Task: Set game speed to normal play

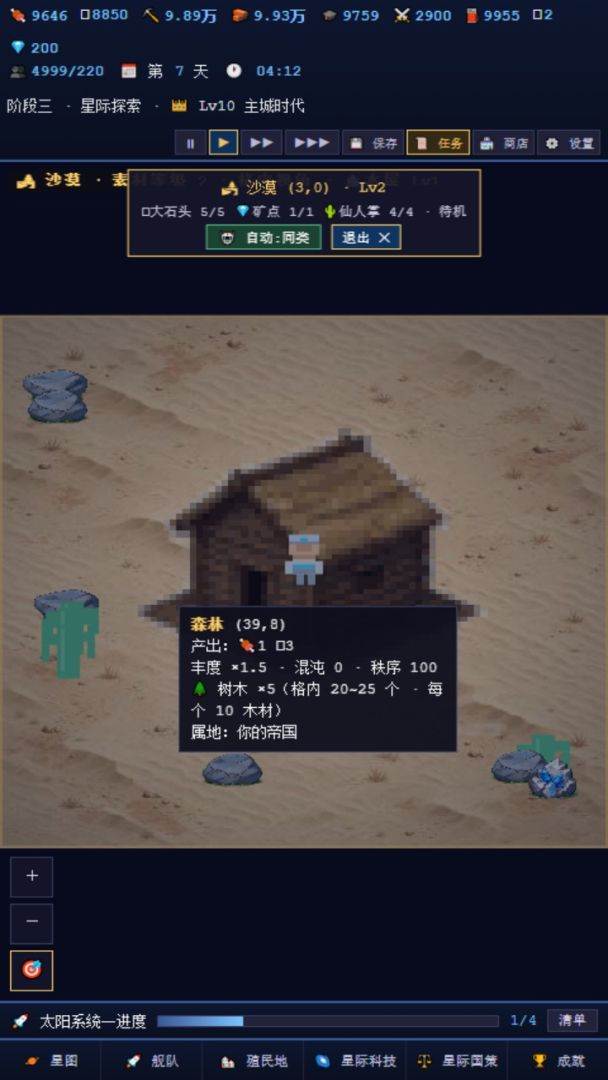Action: [224, 143]
